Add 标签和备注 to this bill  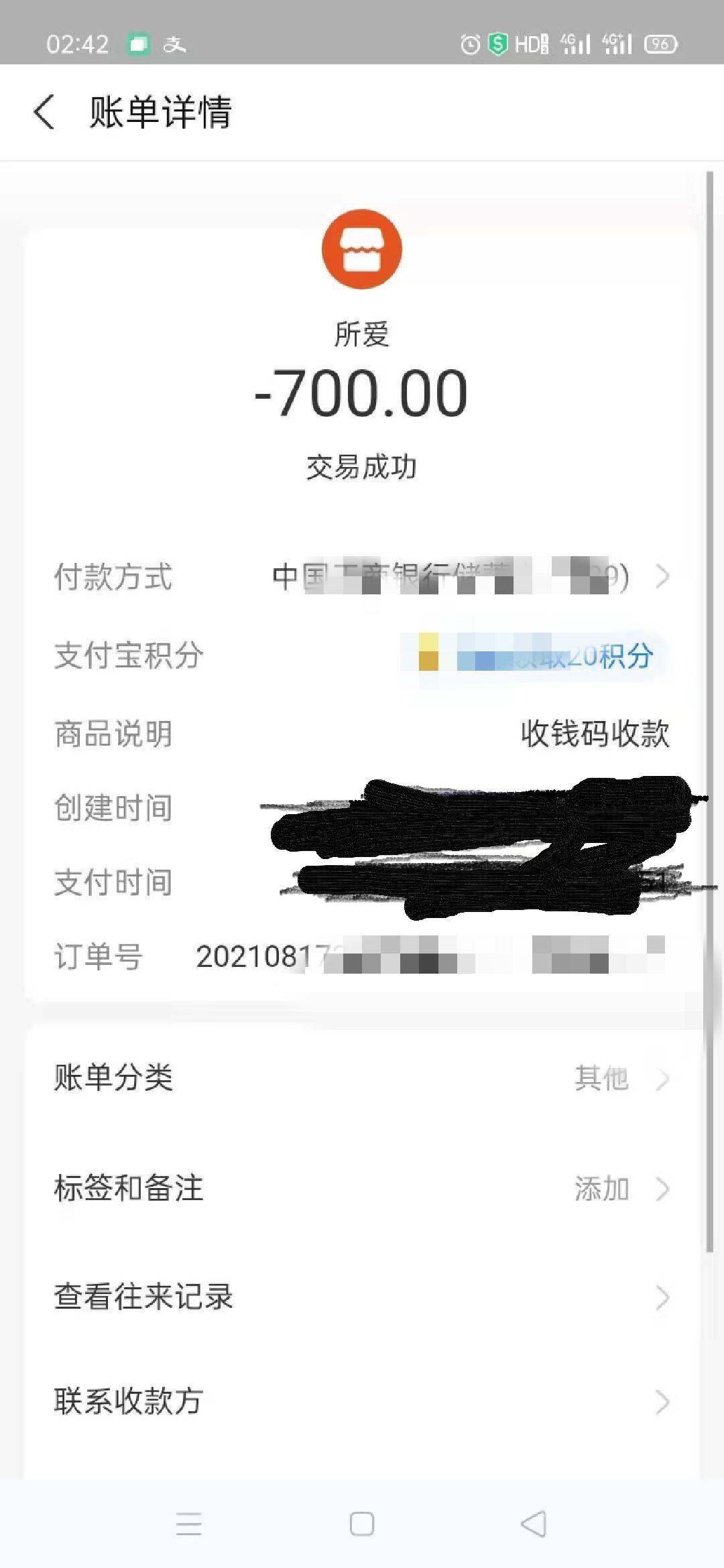[x=362, y=1189]
